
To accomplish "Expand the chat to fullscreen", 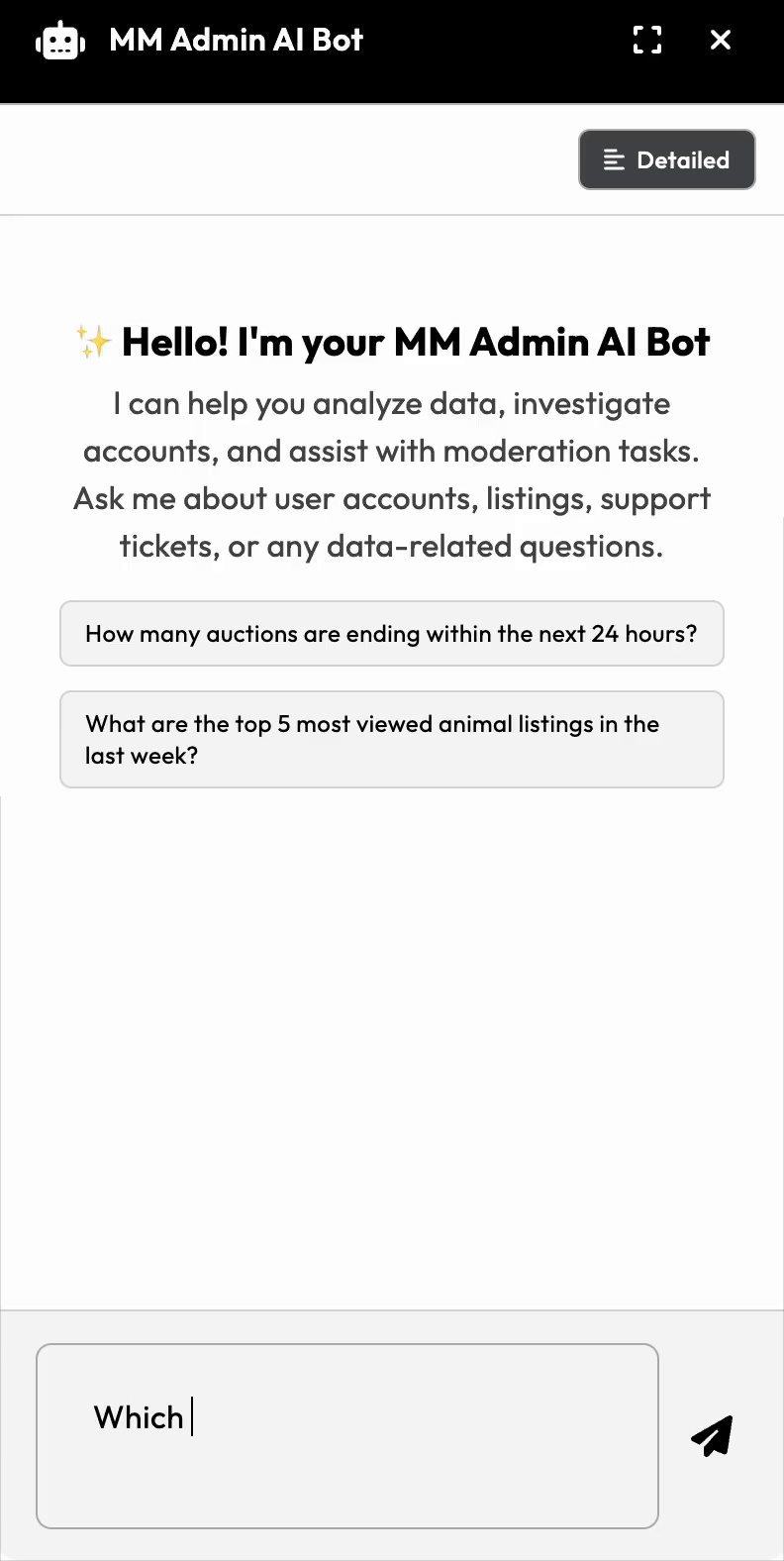I will click(x=647, y=40).
